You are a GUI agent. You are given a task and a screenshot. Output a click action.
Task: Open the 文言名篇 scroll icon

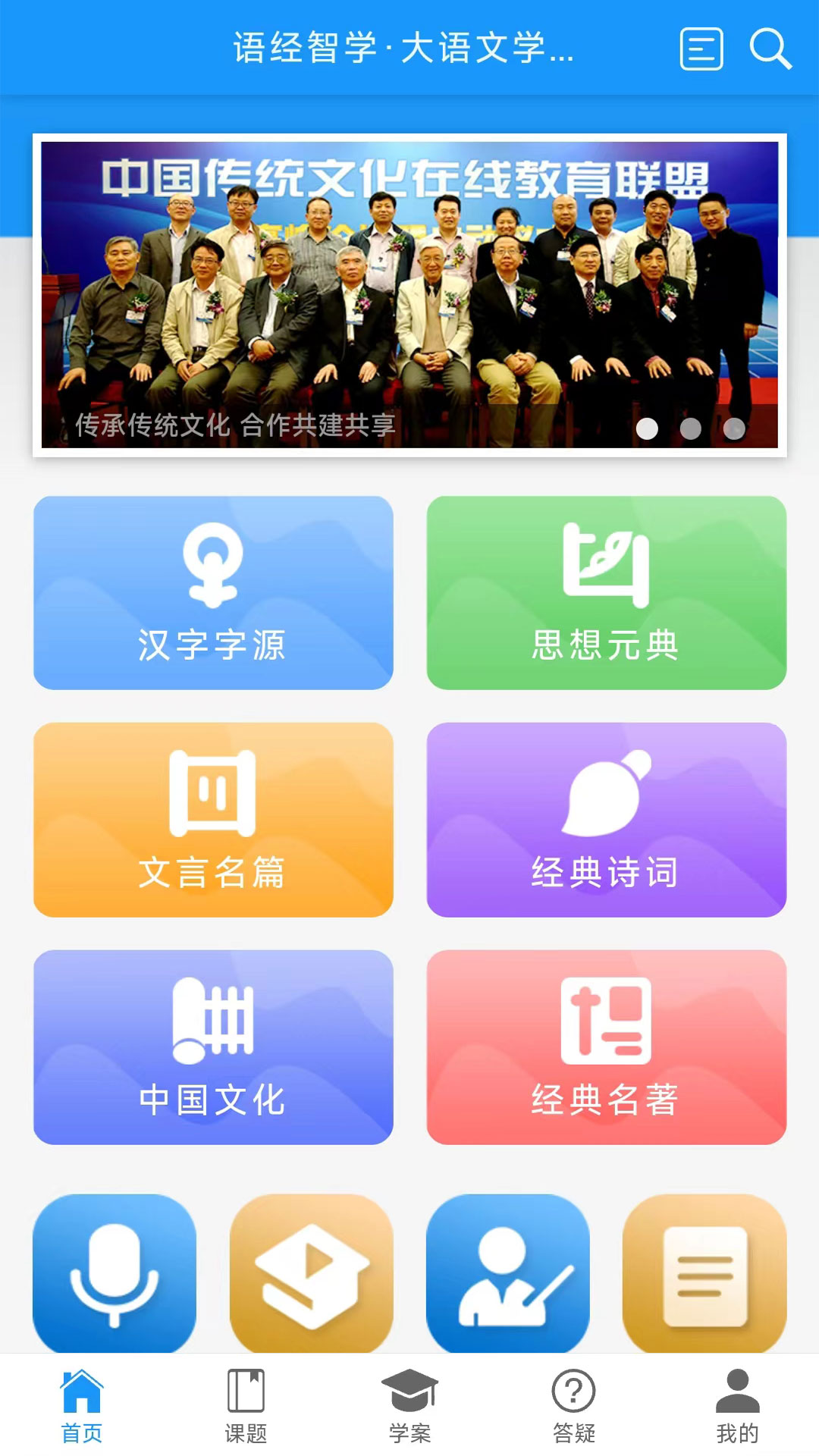212,792
